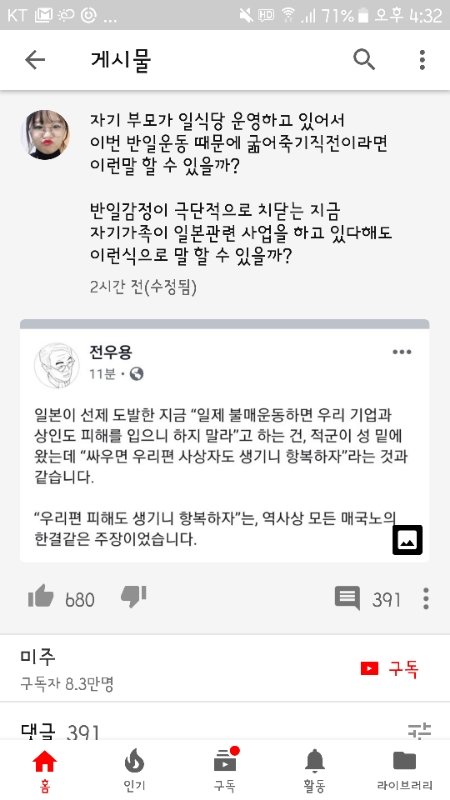
Task: Like the post with 680 likes
Action: coord(41,597)
